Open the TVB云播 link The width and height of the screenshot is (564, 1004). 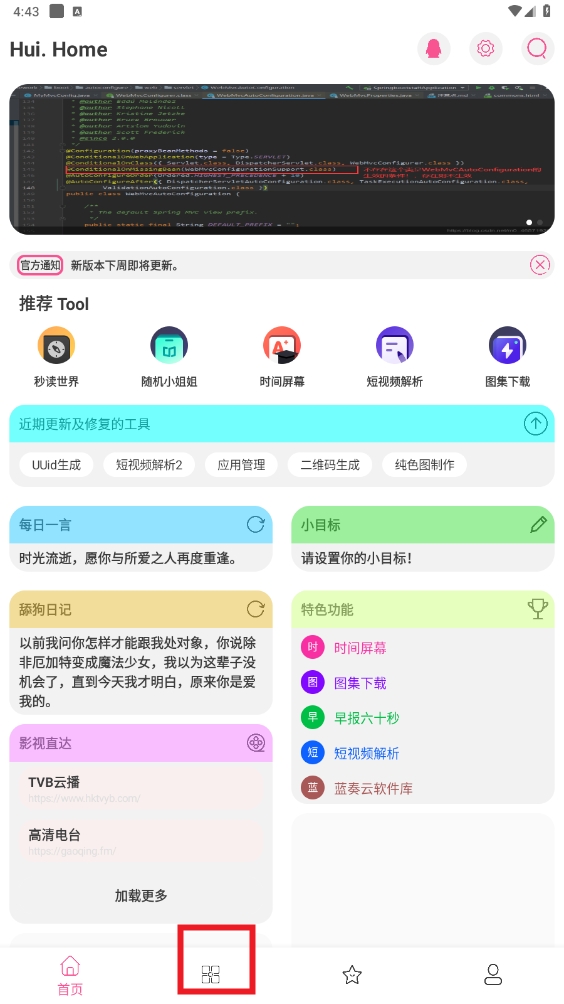pyautogui.click(x=141, y=789)
